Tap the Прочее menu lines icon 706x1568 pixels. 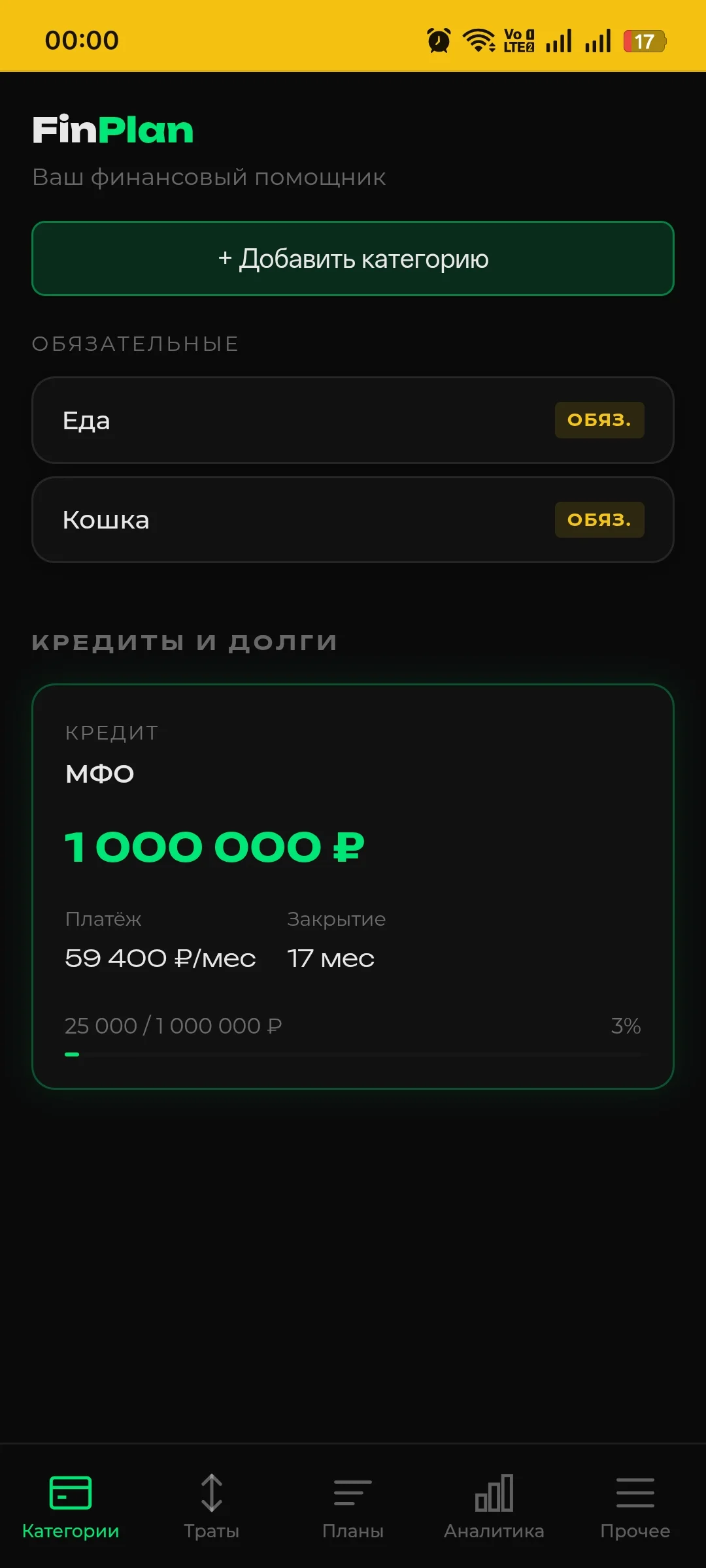[x=635, y=1493]
